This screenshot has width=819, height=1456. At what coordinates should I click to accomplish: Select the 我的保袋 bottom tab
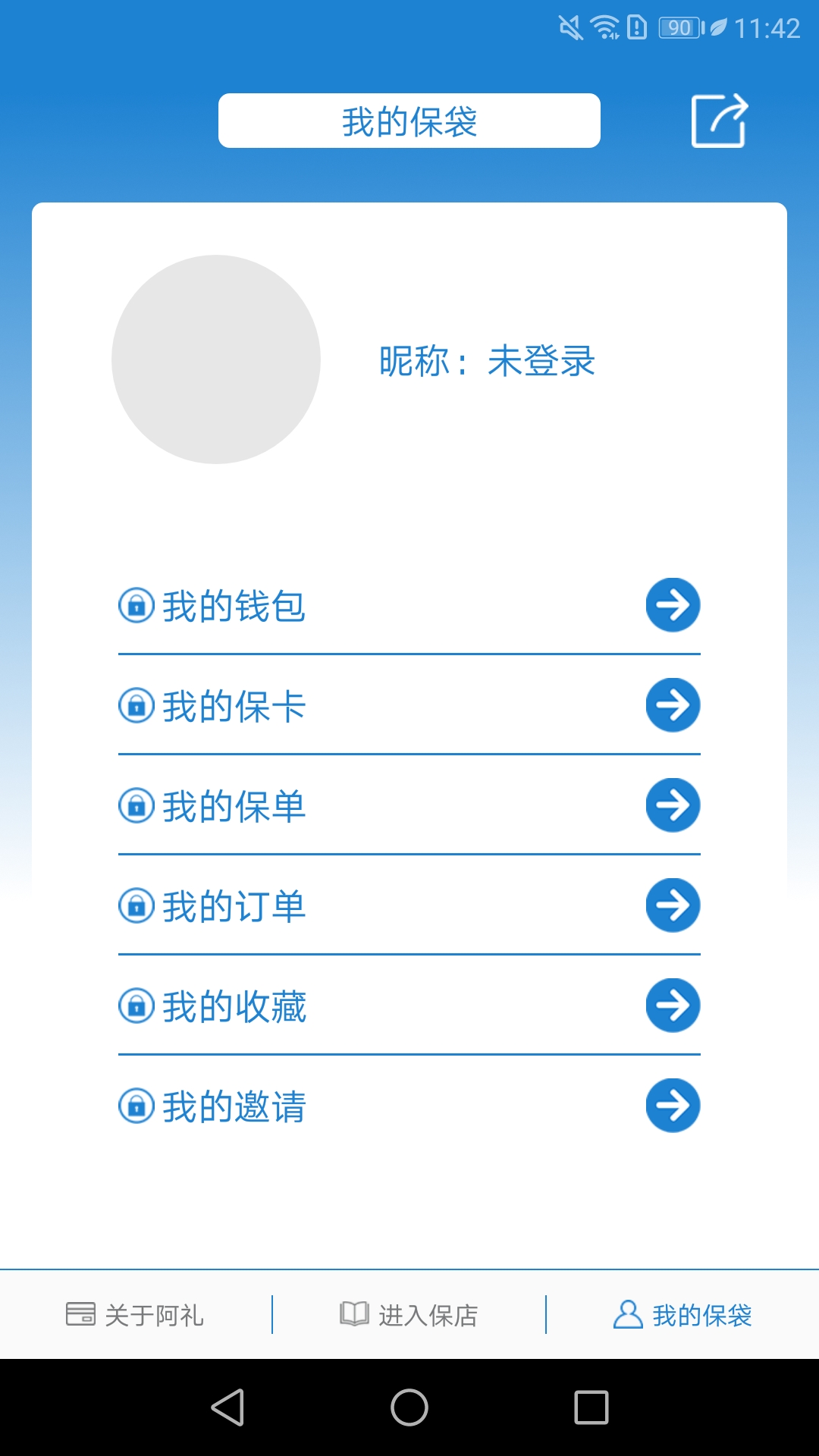point(682,1316)
